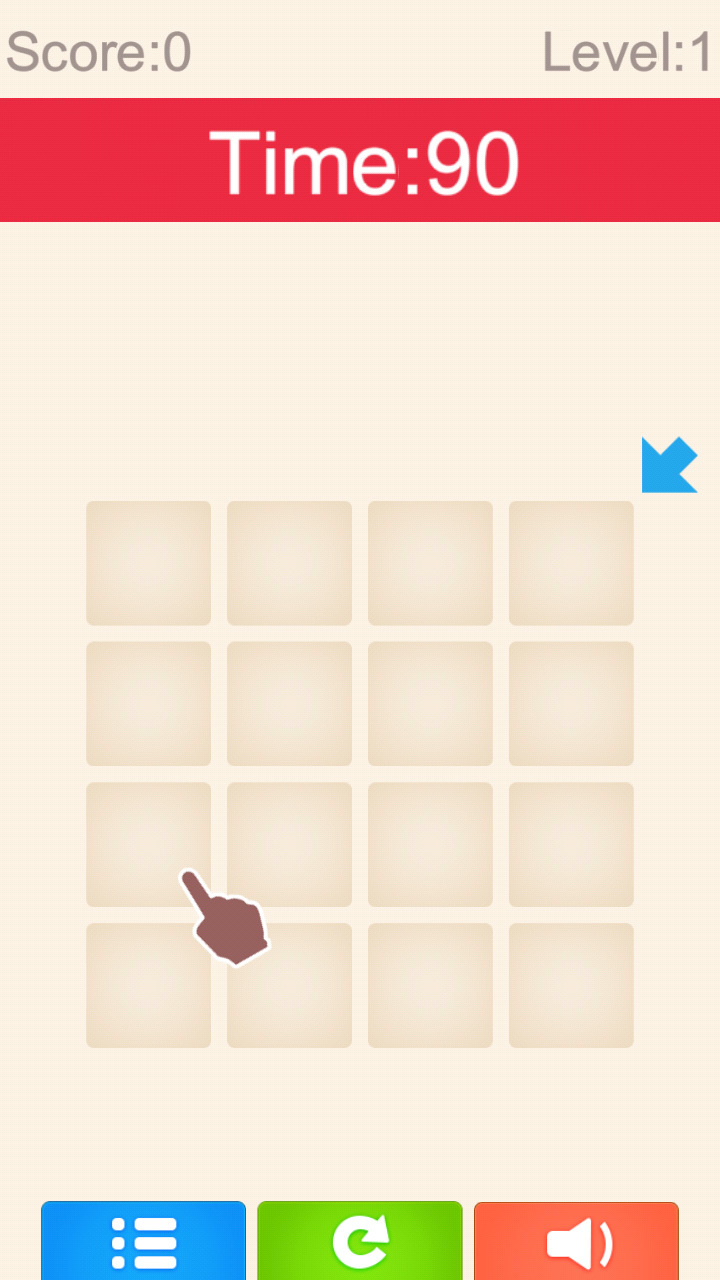This screenshot has width=720, height=1280.
Task: Restart the level with the green button
Action: click(x=360, y=1240)
